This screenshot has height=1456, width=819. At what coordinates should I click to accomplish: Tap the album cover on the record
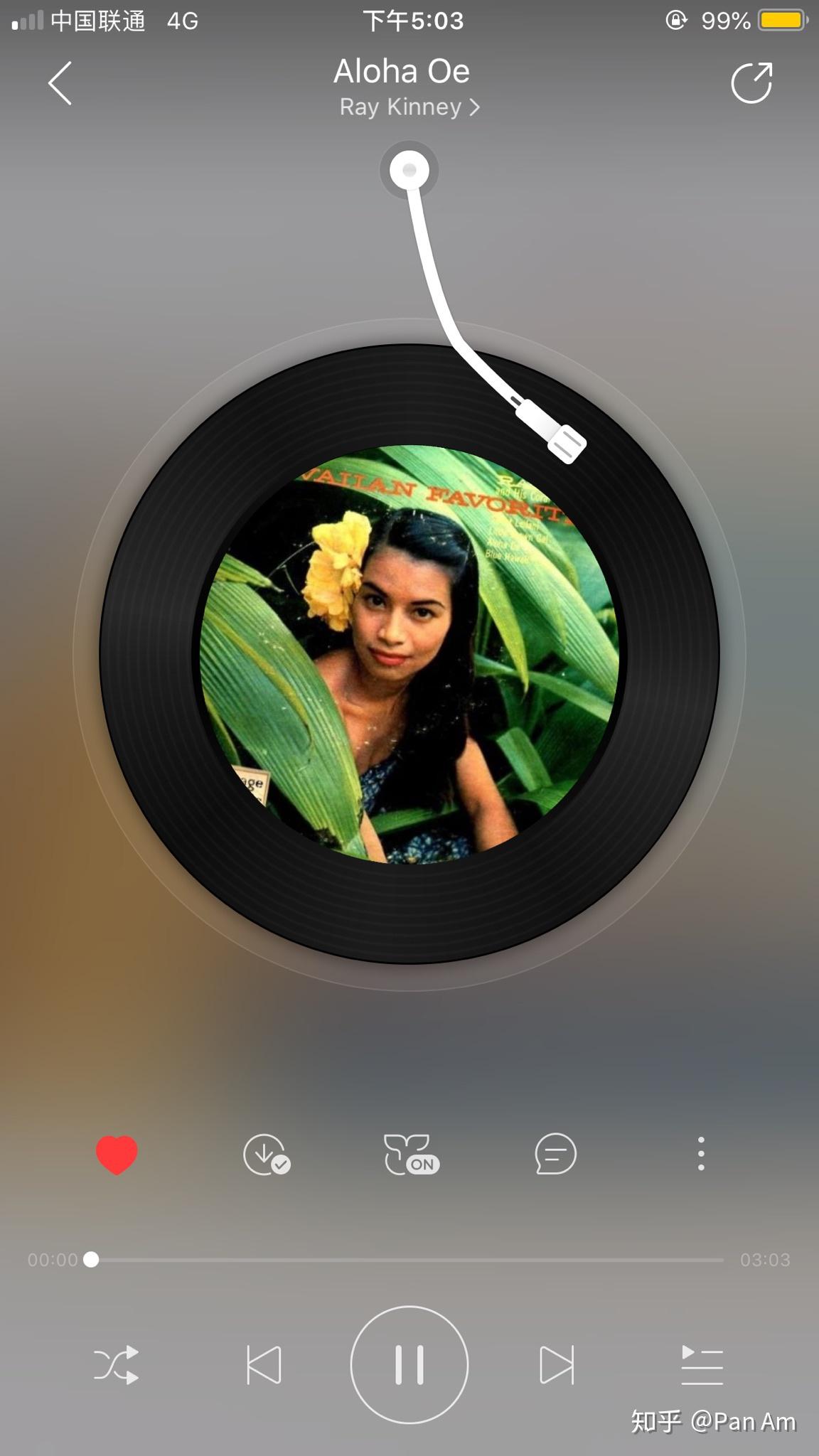point(409,654)
